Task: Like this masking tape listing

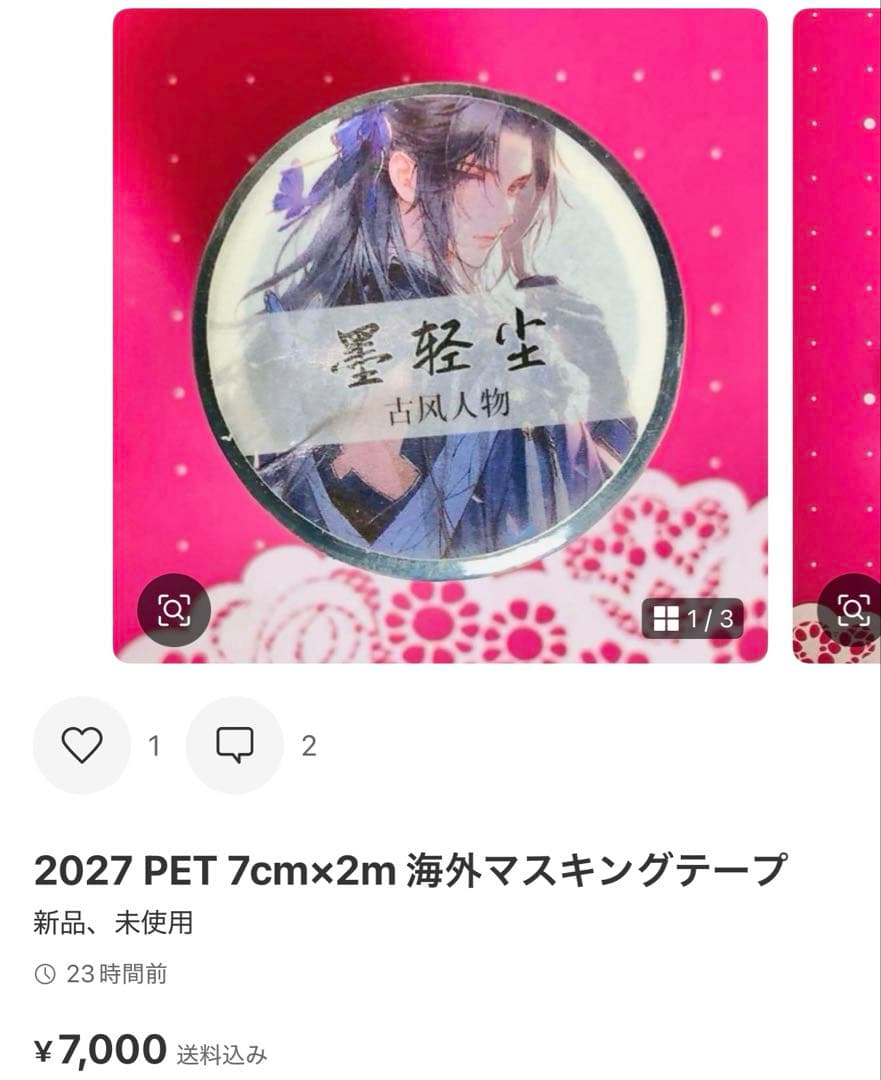Action: click(82, 745)
